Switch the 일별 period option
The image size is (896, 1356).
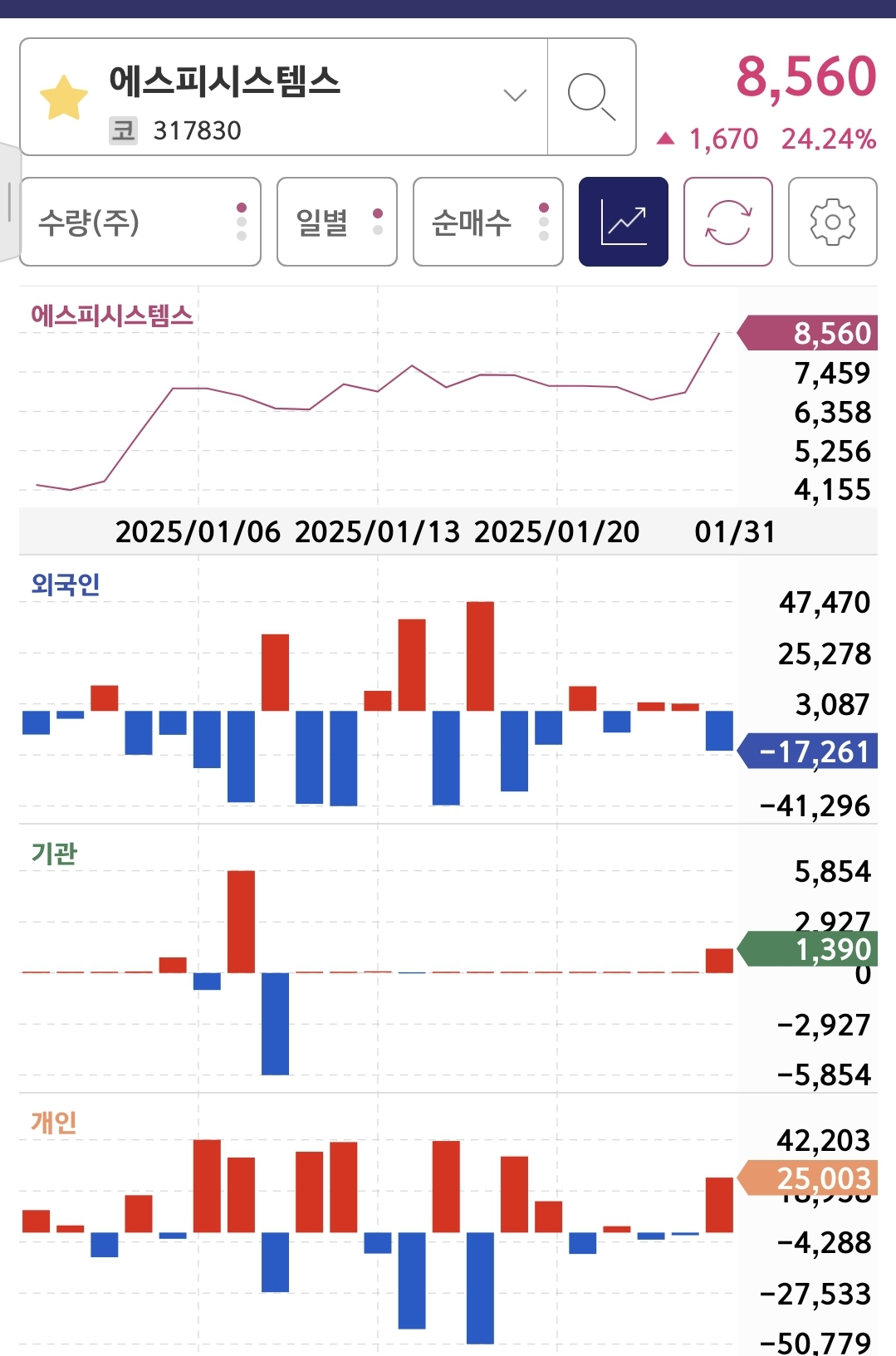(336, 222)
